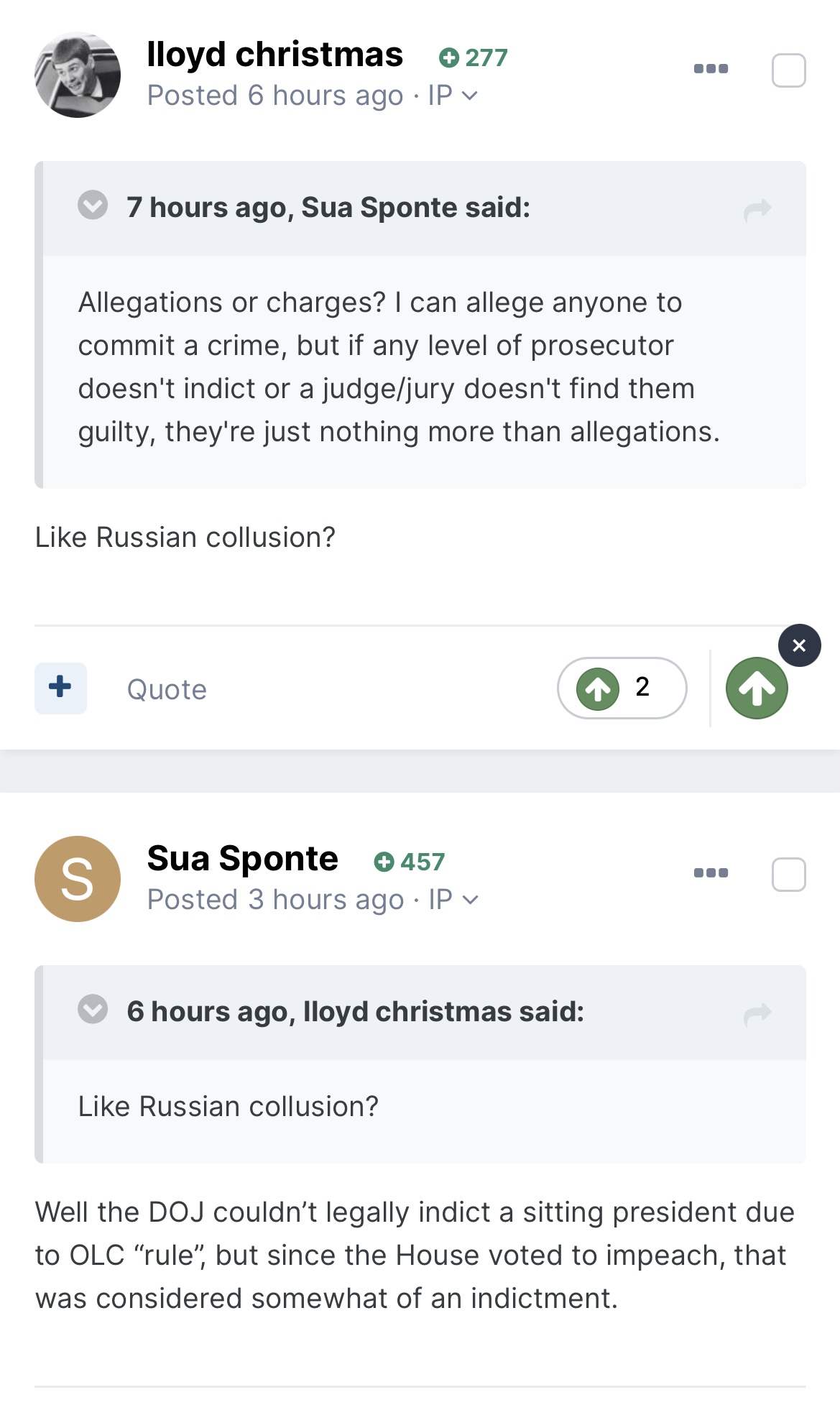
Task: Tap the plus multiquote button
Action: tap(60, 688)
